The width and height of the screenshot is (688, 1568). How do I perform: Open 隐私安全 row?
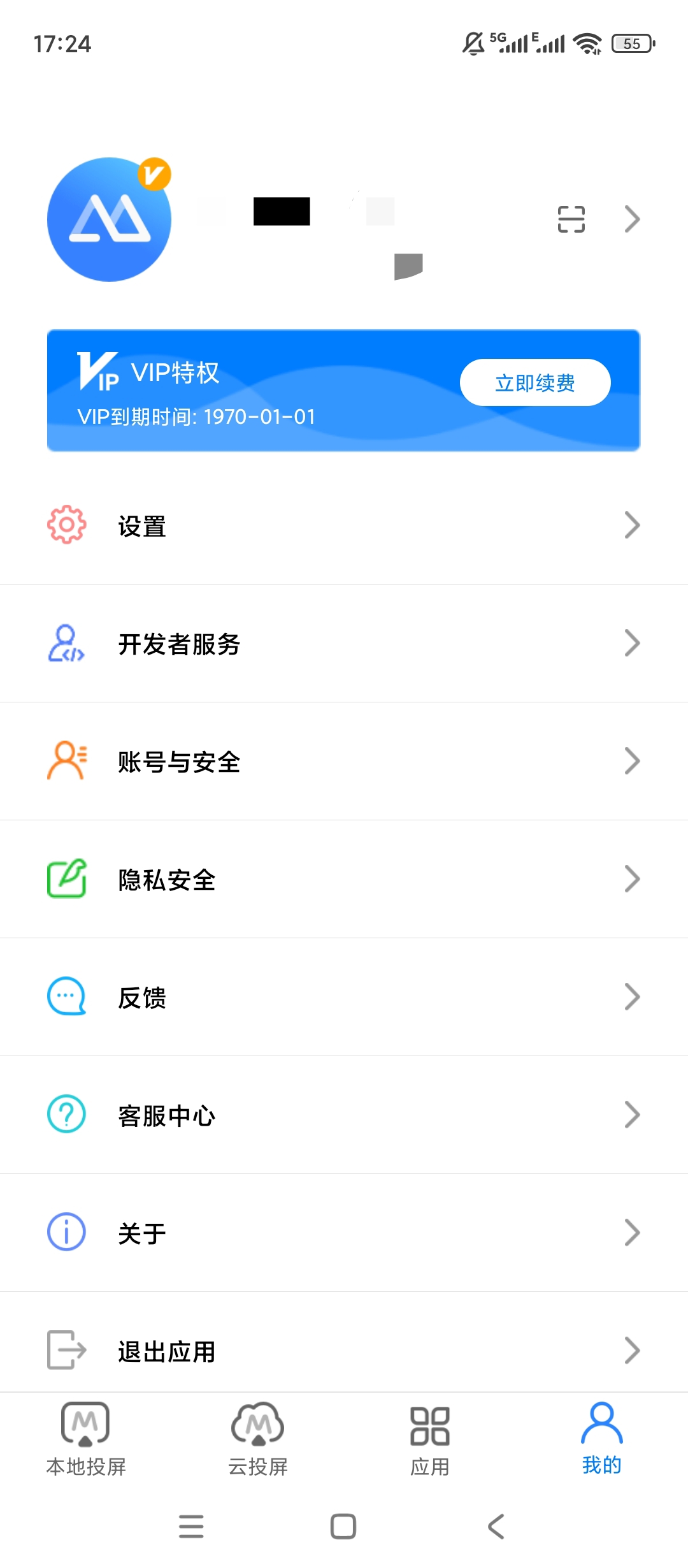coord(344,880)
